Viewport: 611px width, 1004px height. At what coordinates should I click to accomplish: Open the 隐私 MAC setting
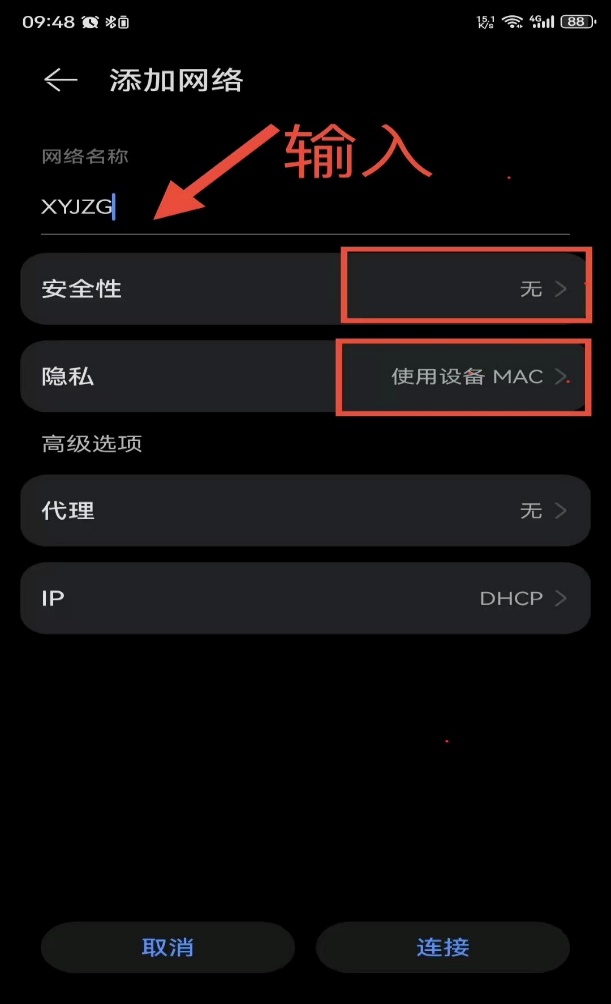click(x=305, y=376)
